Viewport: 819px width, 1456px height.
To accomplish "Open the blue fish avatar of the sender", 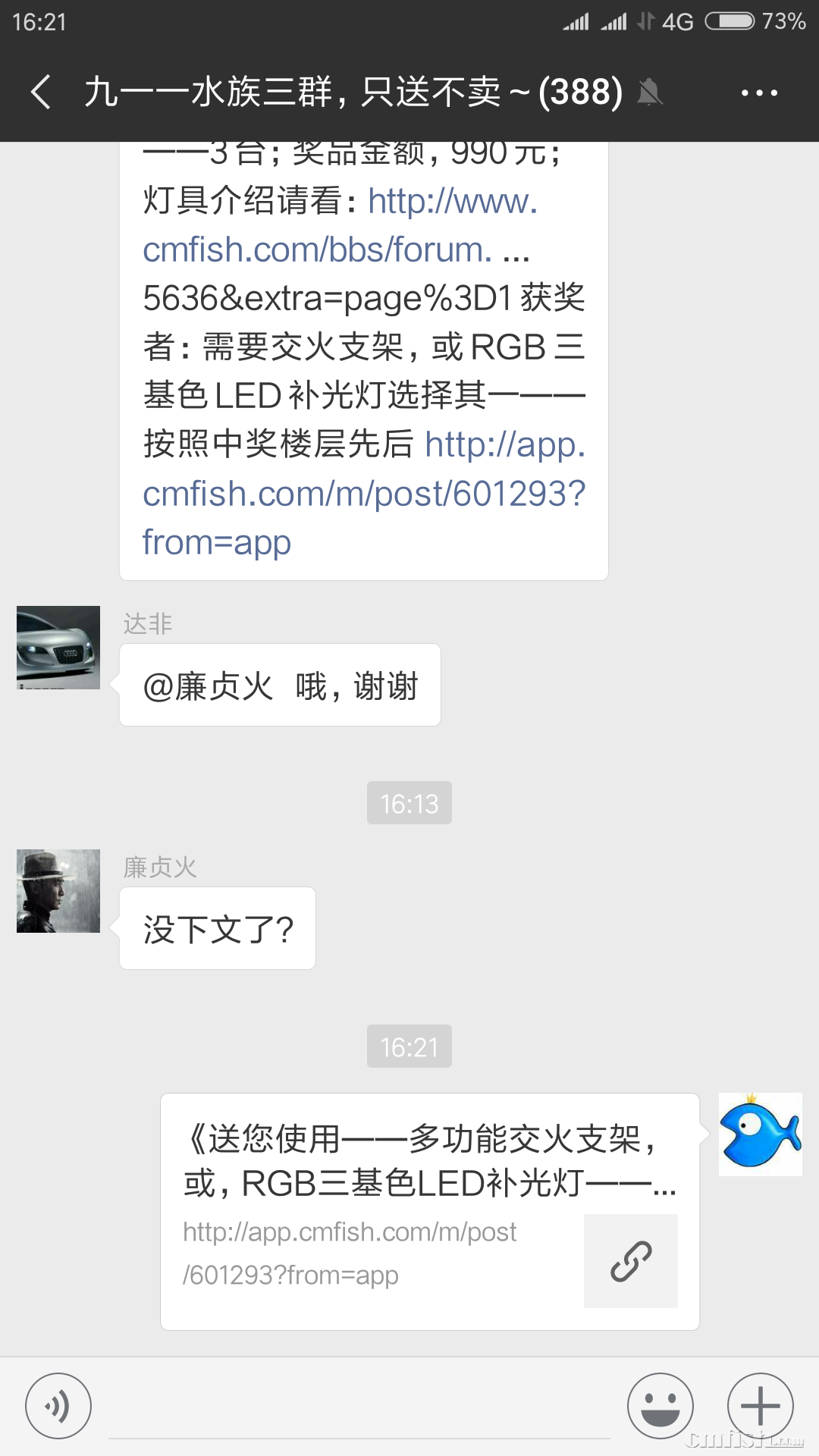I will coord(759,1134).
